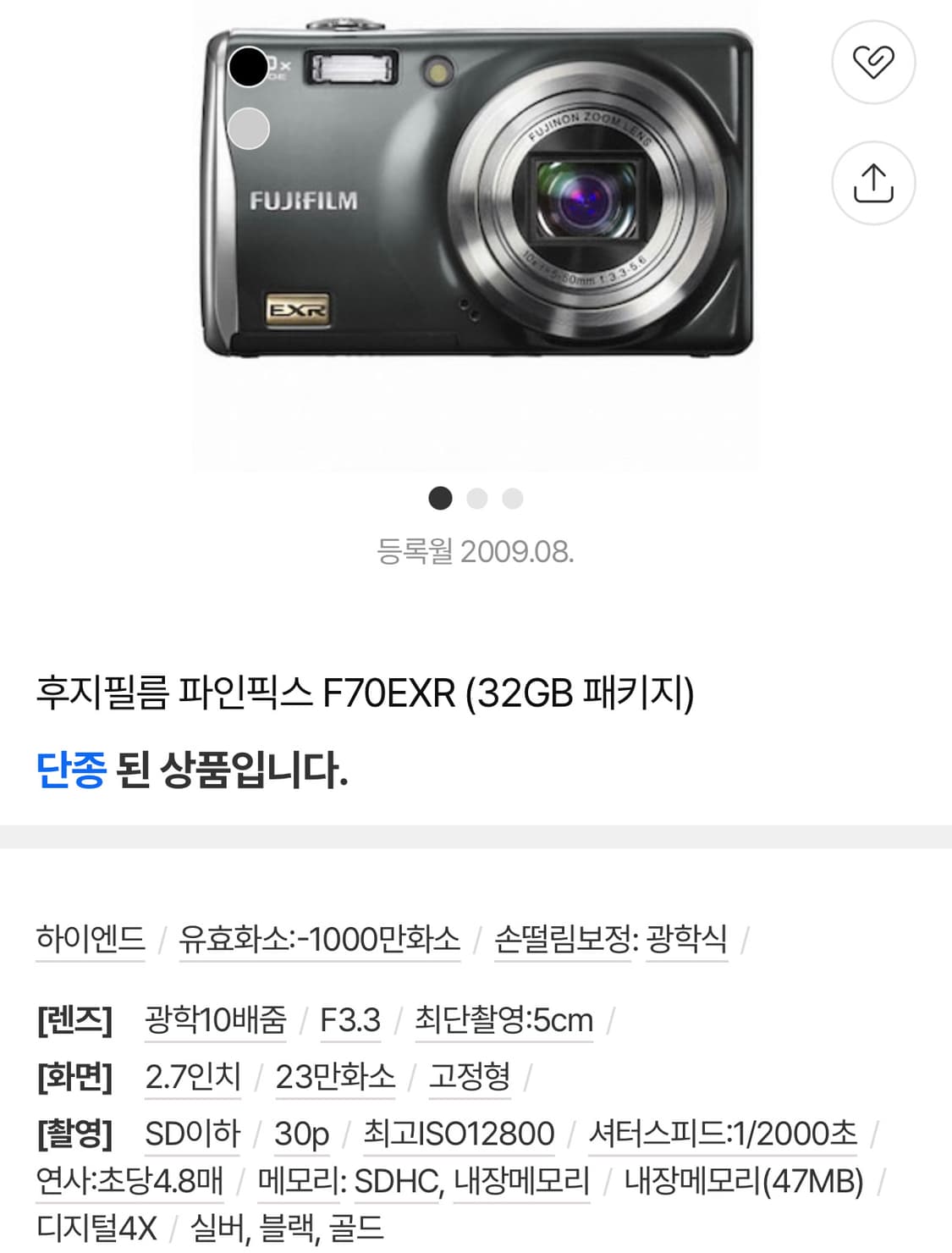Click the 고정형 screen type link
Viewport: 952px width, 1253px height.
click(x=470, y=1077)
